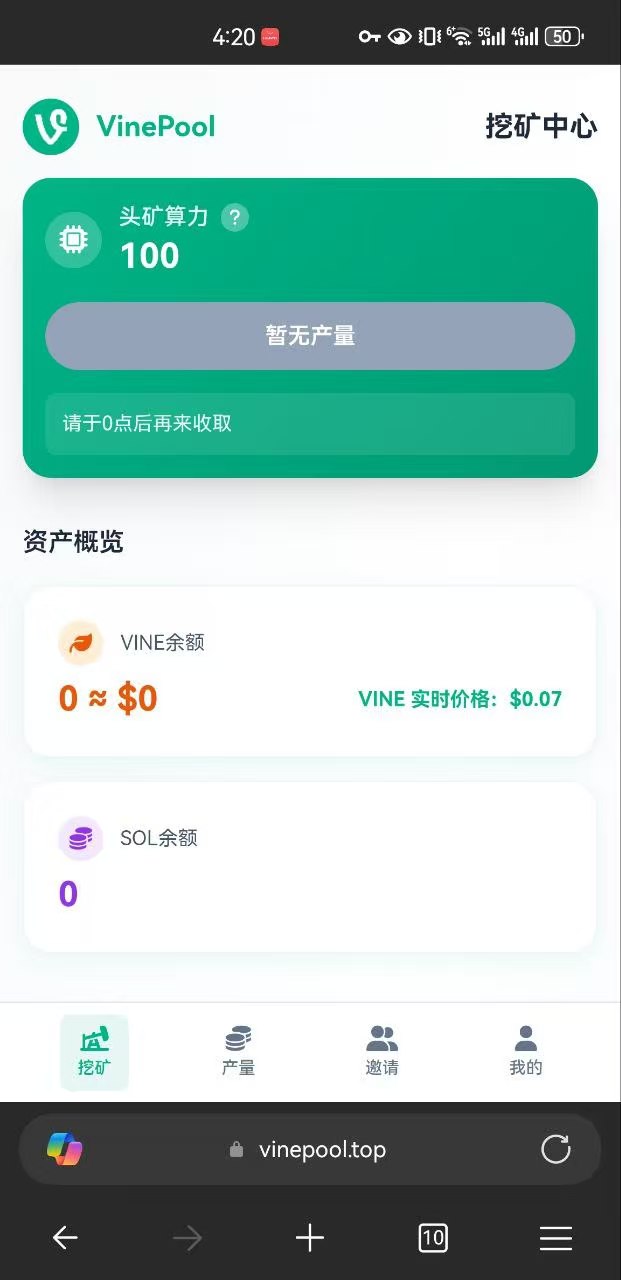Go to the 邀请 tab

point(382,1051)
